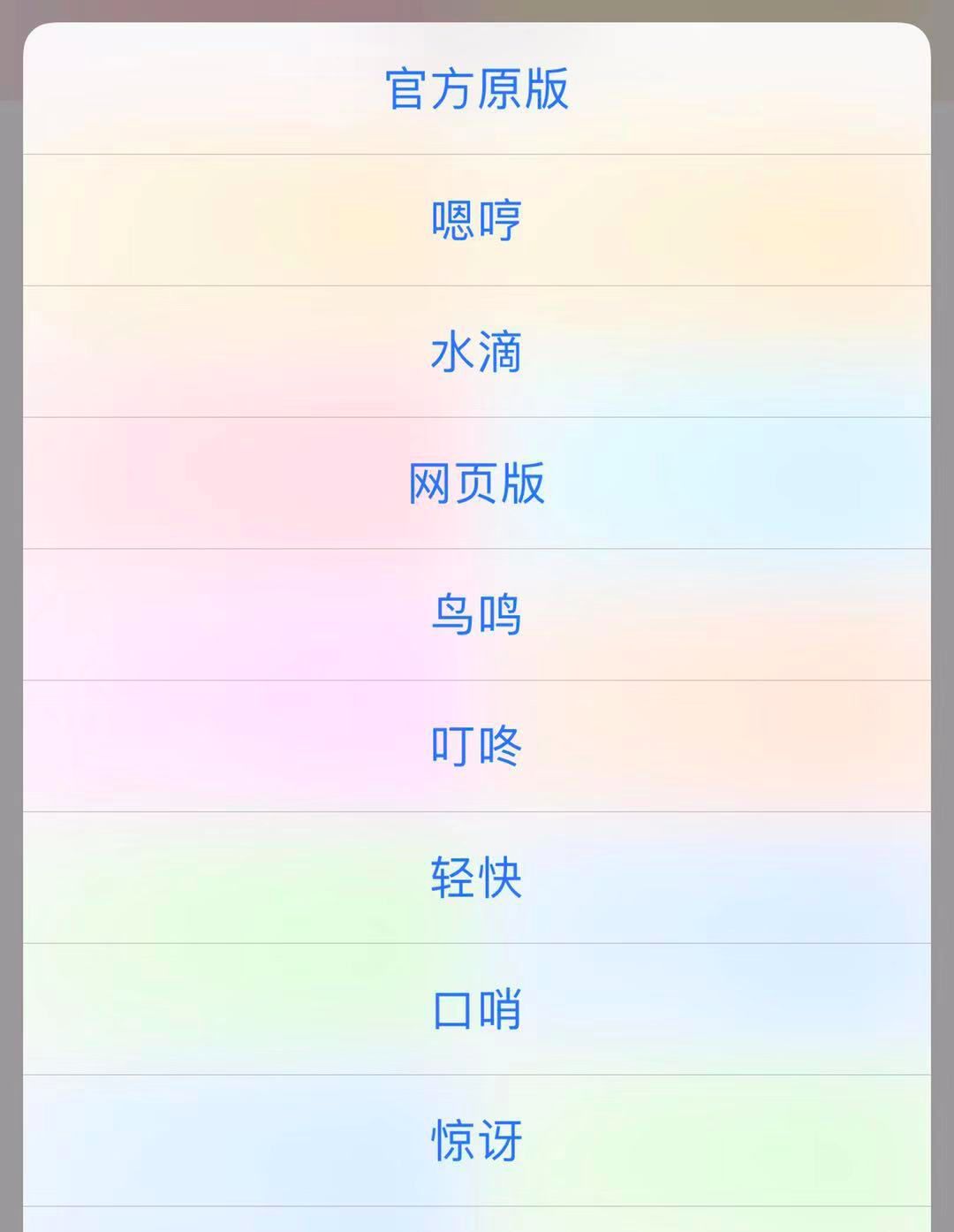
Task: Pick the 叮咚 ding-dong sound
Action: click(477, 743)
